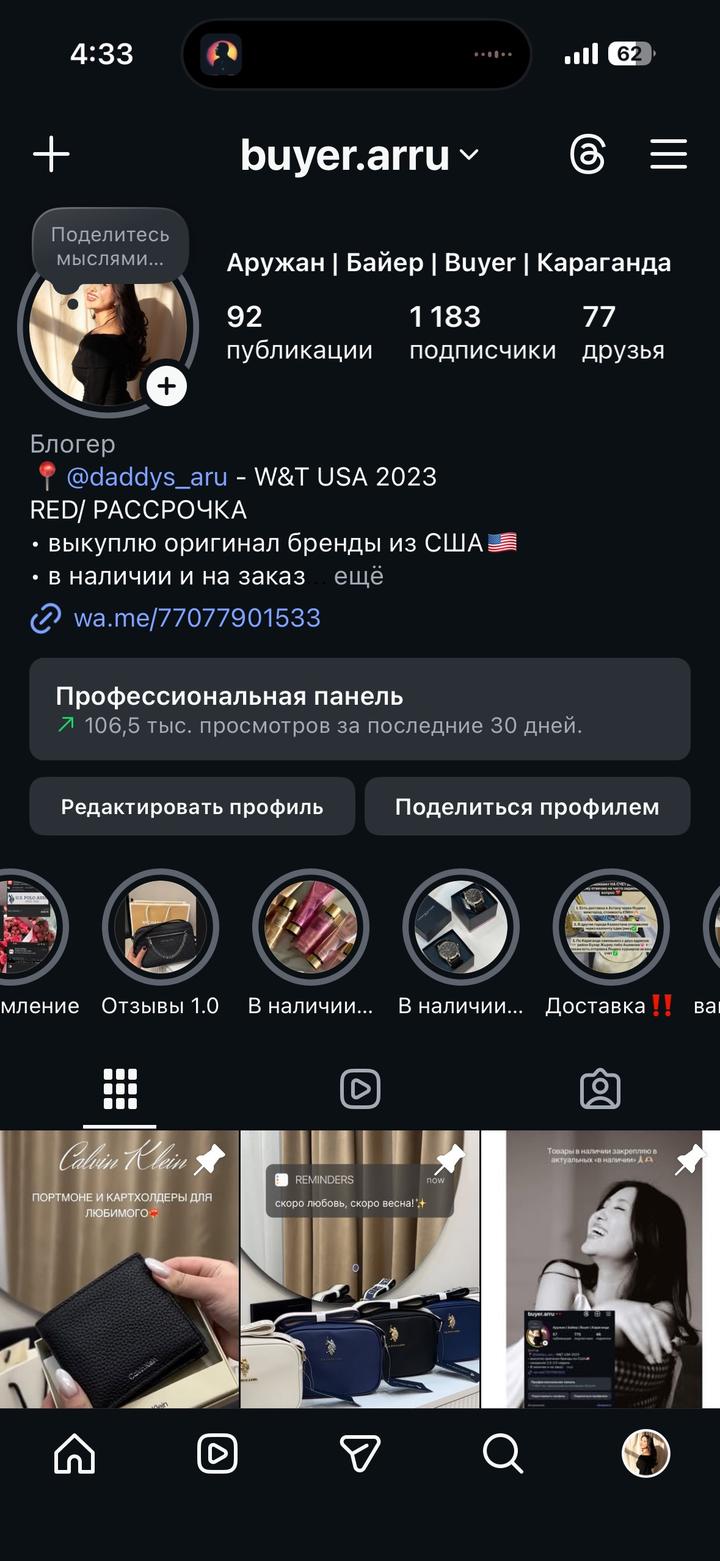Image resolution: width=720 pixels, height=1561 pixels.
Task: Tap the Поделитесь мыслями note bubble
Action: tap(110, 247)
